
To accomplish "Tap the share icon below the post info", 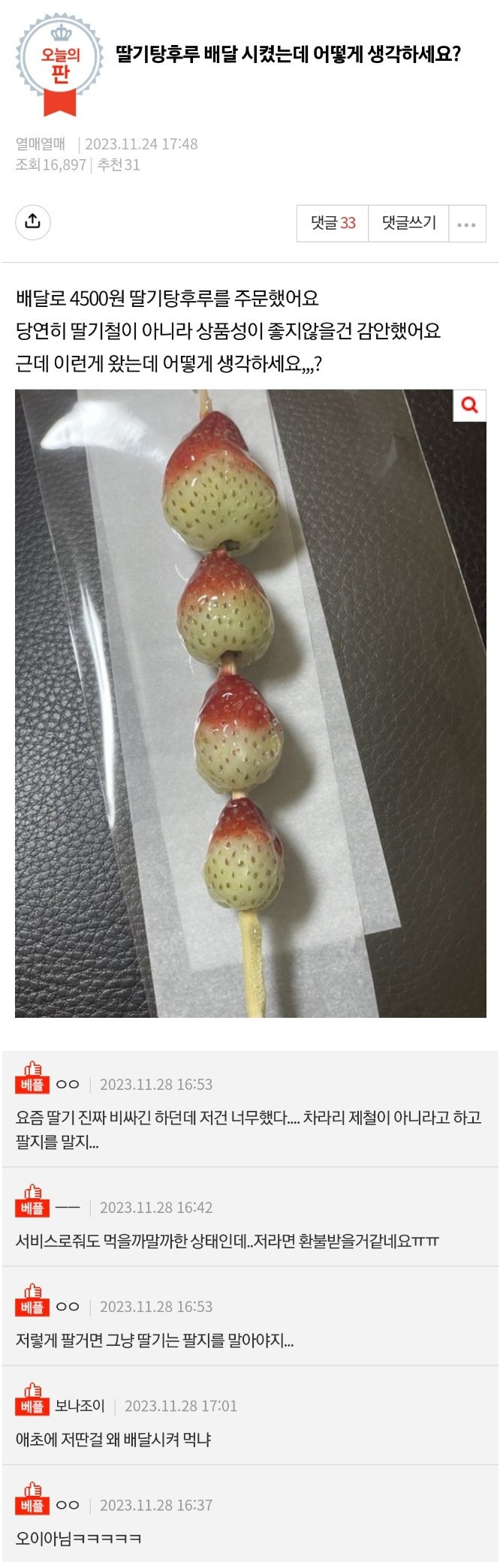I will tap(33, 222).
